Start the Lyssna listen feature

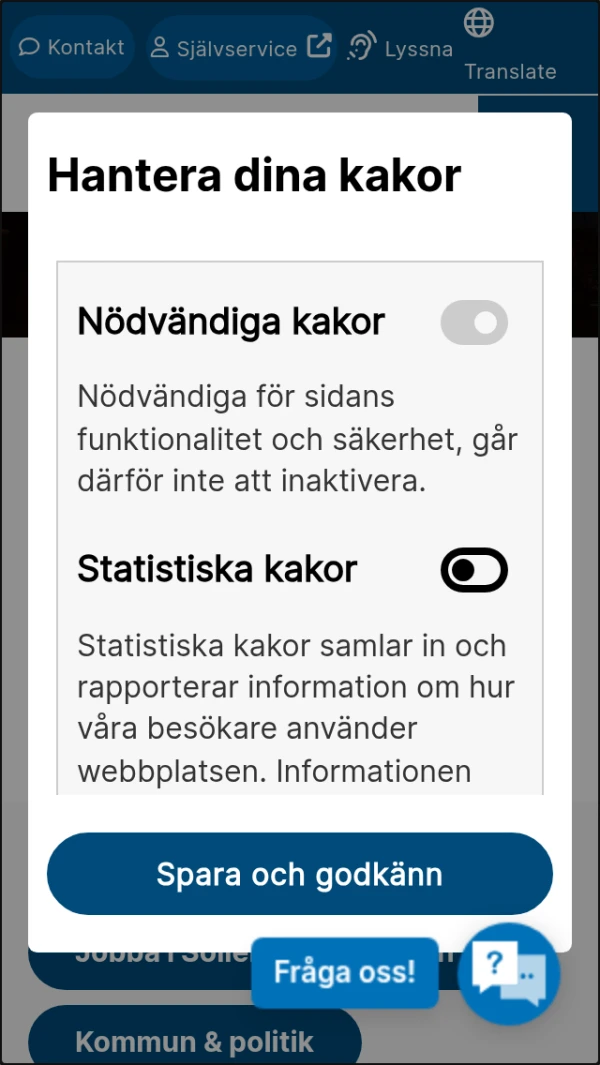[x=400, y=48]
